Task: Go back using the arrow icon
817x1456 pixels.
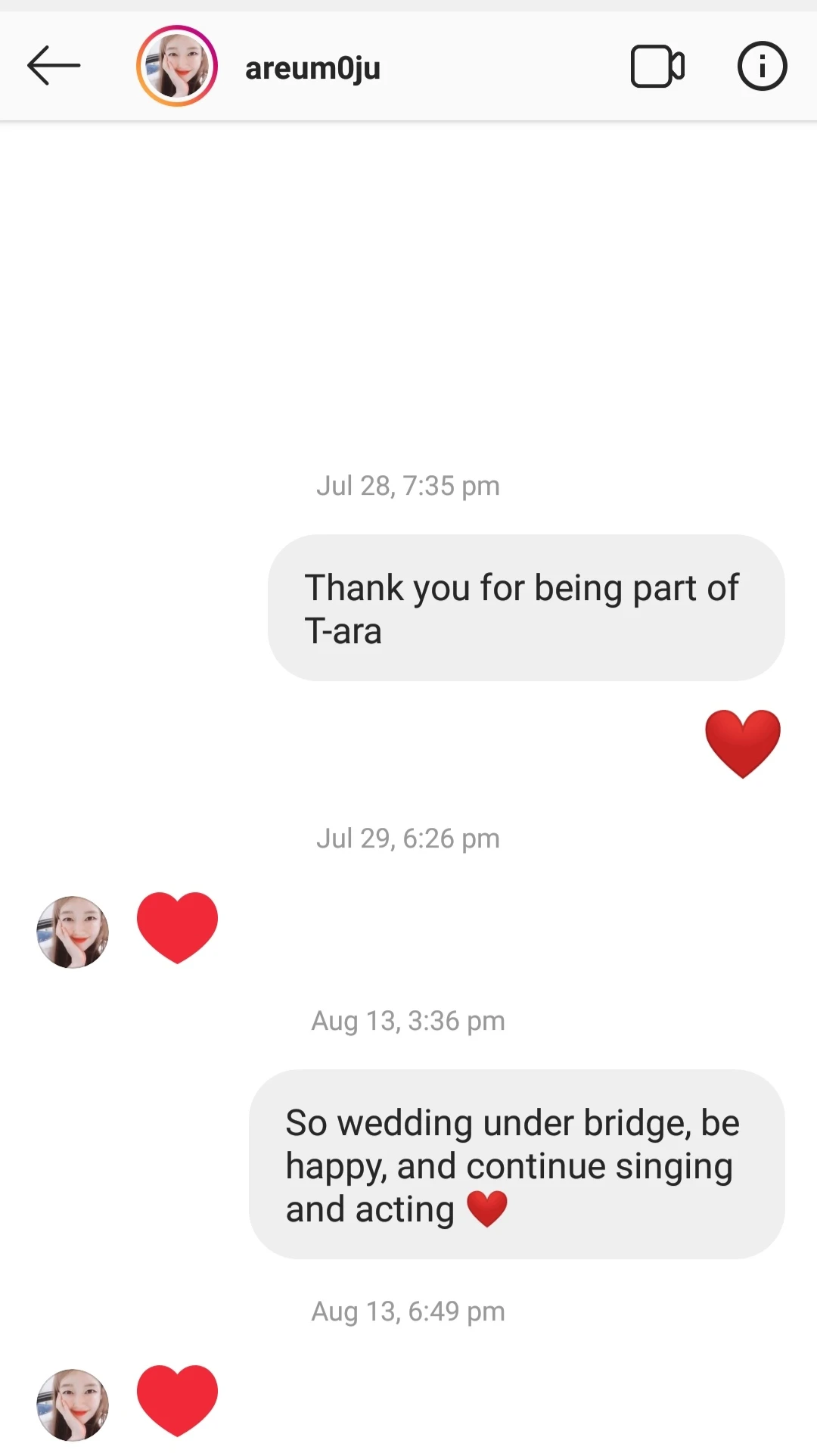Action: coord(54,66)
